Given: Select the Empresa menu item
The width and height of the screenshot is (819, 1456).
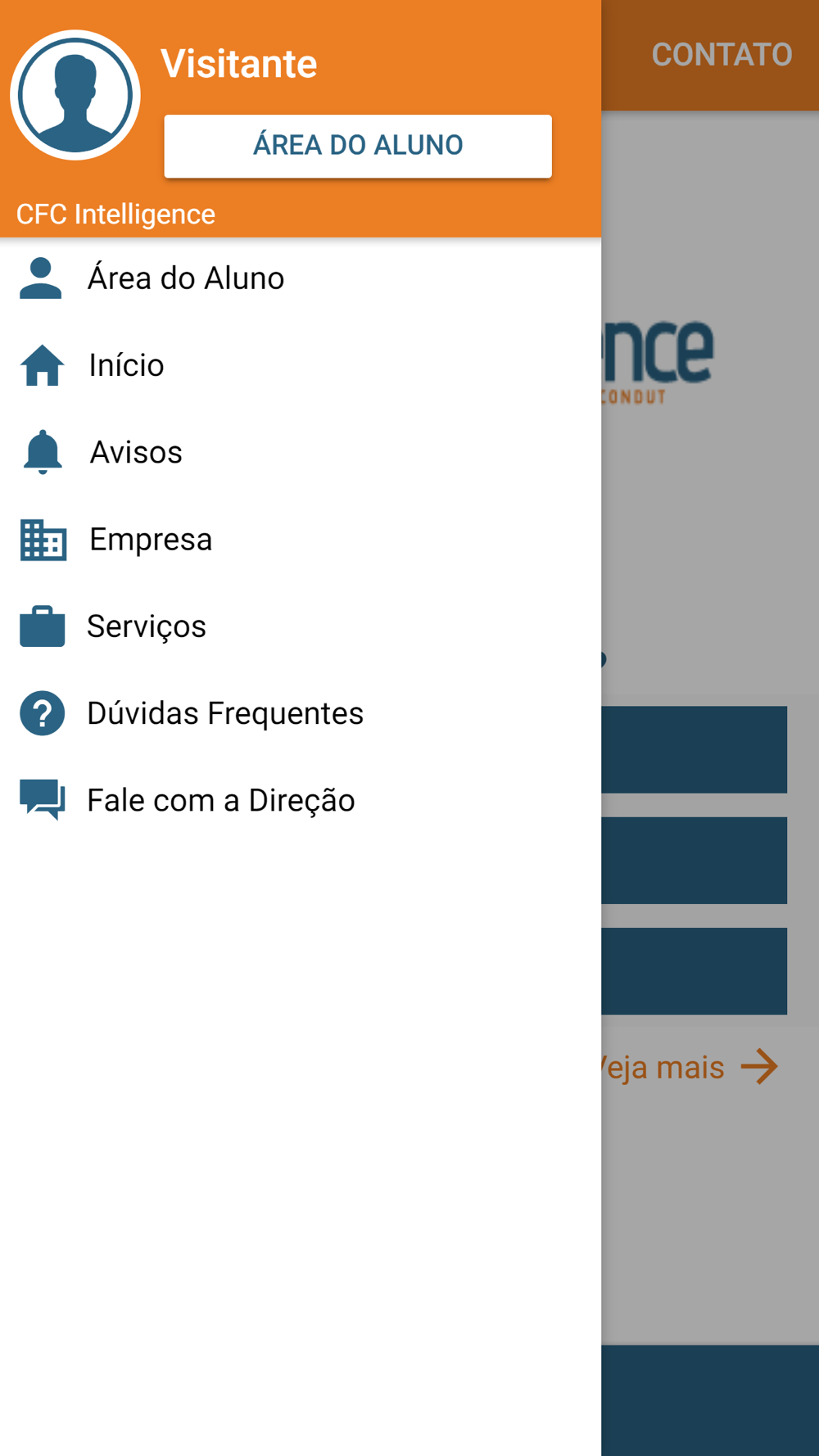Looking at the screenshot, I should [x=301, y=539].
